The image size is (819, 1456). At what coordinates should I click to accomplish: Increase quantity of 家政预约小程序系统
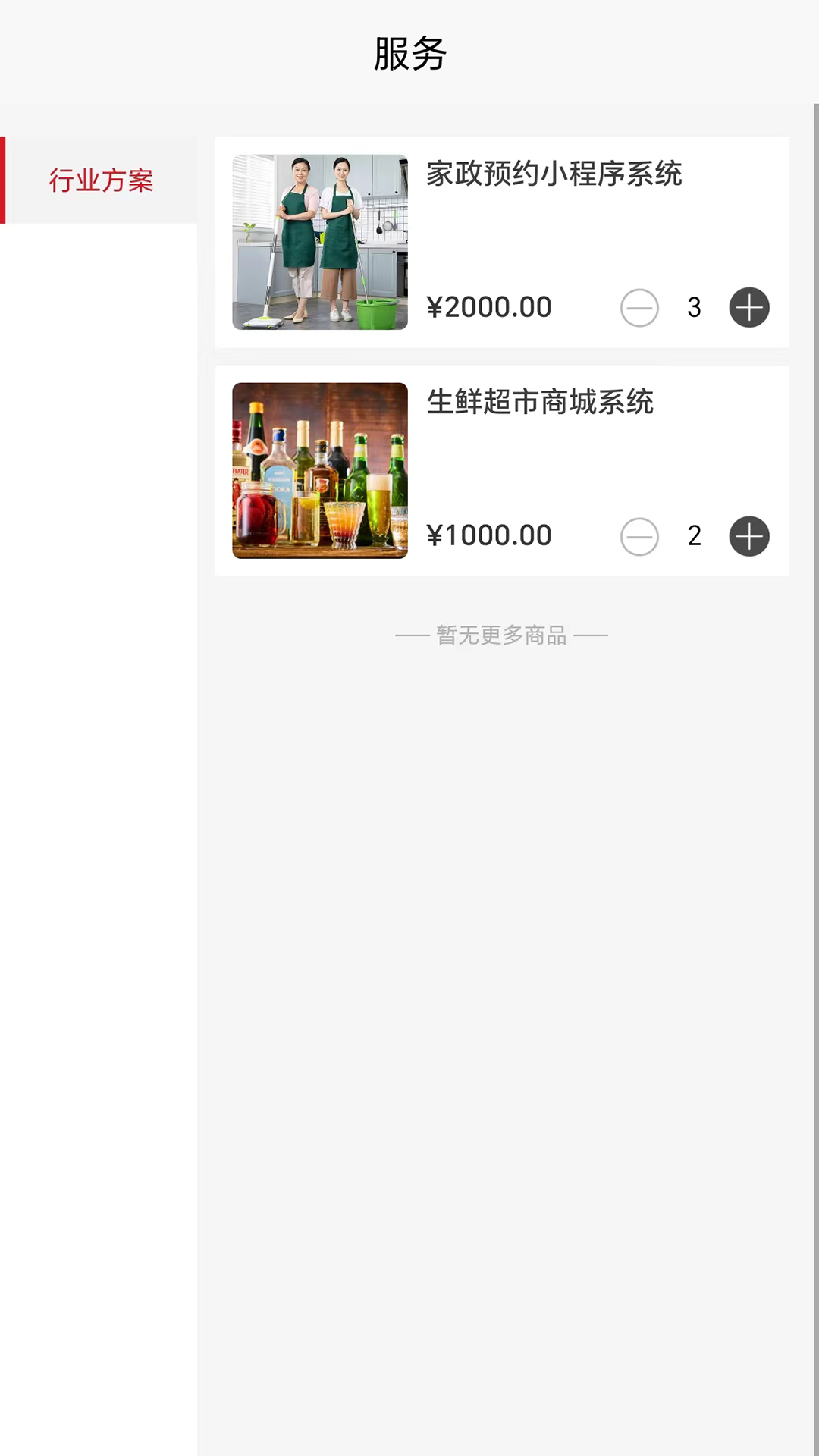[749, 308]
